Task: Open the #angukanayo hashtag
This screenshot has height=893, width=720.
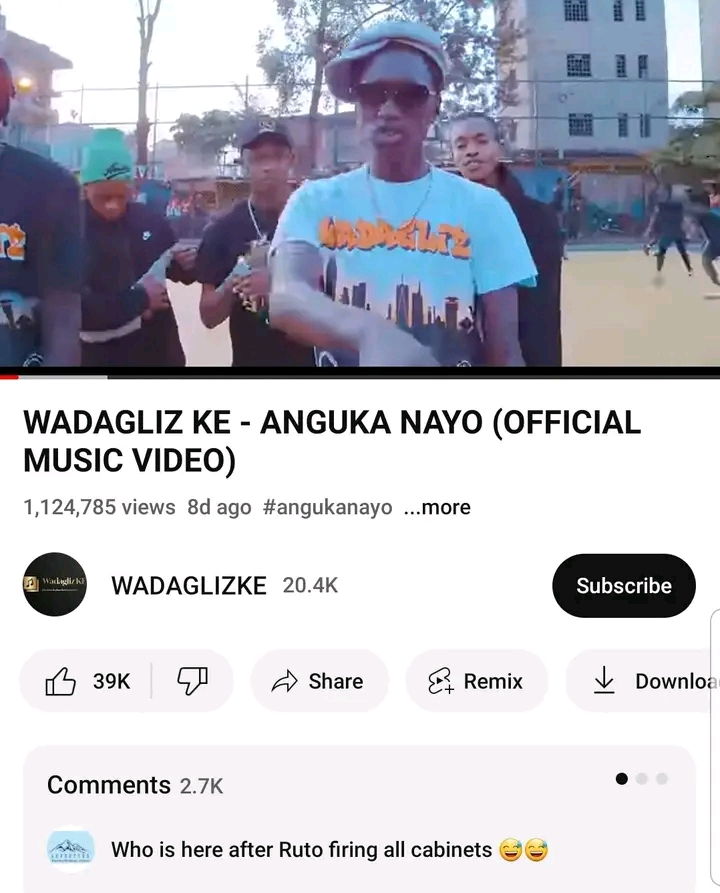Action: pyautogui.click(x=328, y=508)
